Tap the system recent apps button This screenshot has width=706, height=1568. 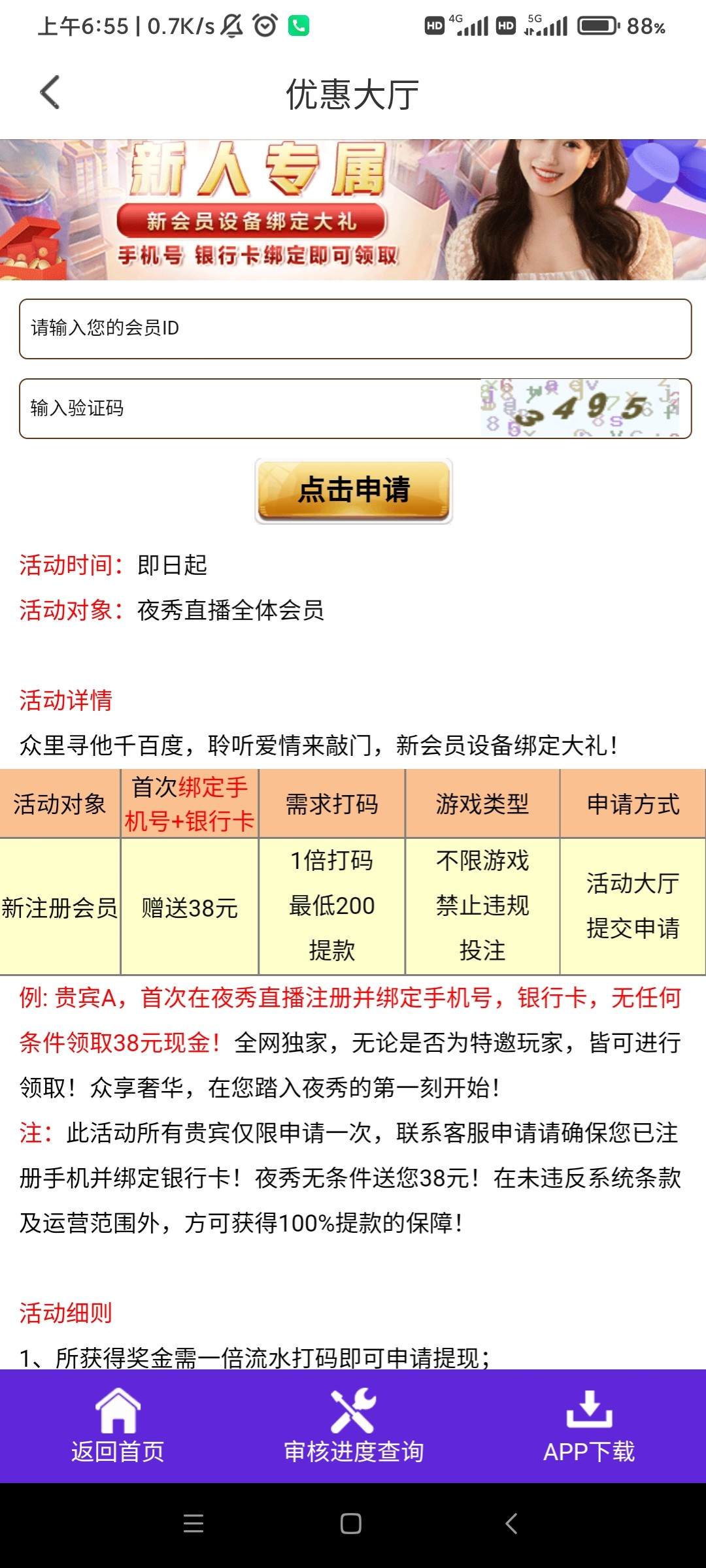193,1524
